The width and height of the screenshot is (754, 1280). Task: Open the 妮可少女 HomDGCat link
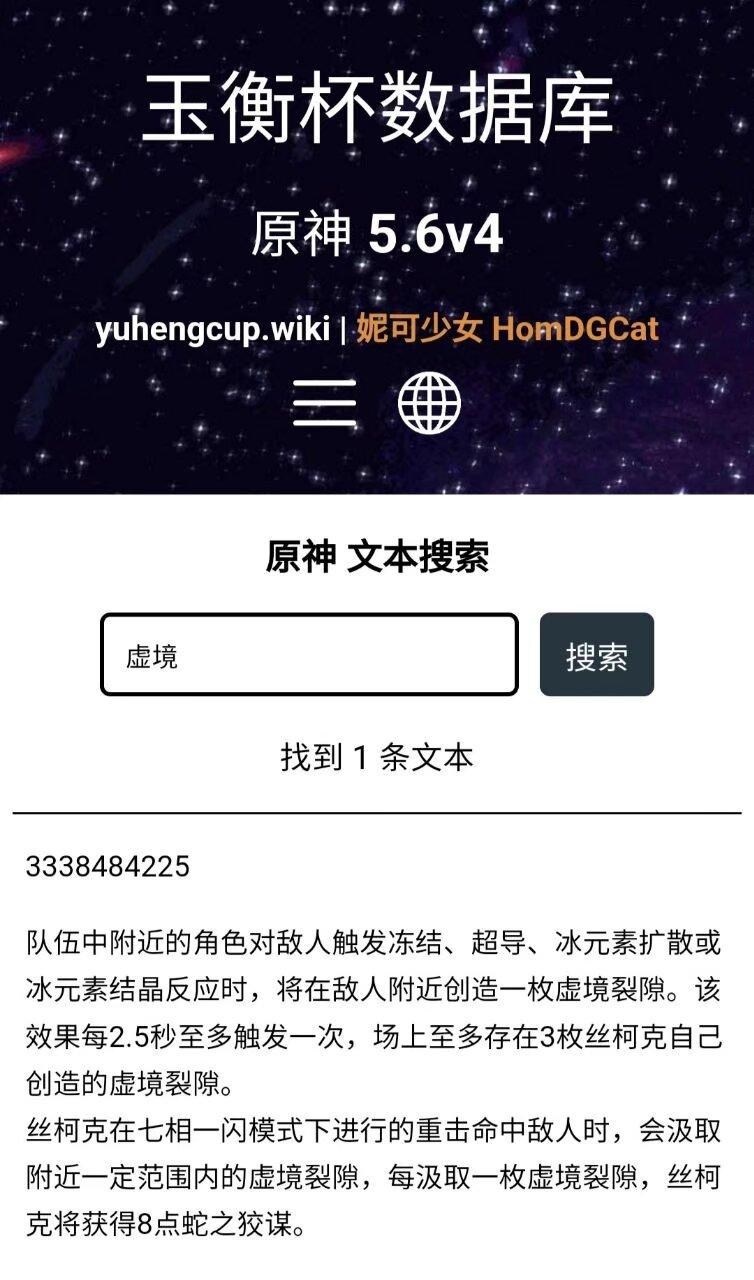click(x=507, y=328)
